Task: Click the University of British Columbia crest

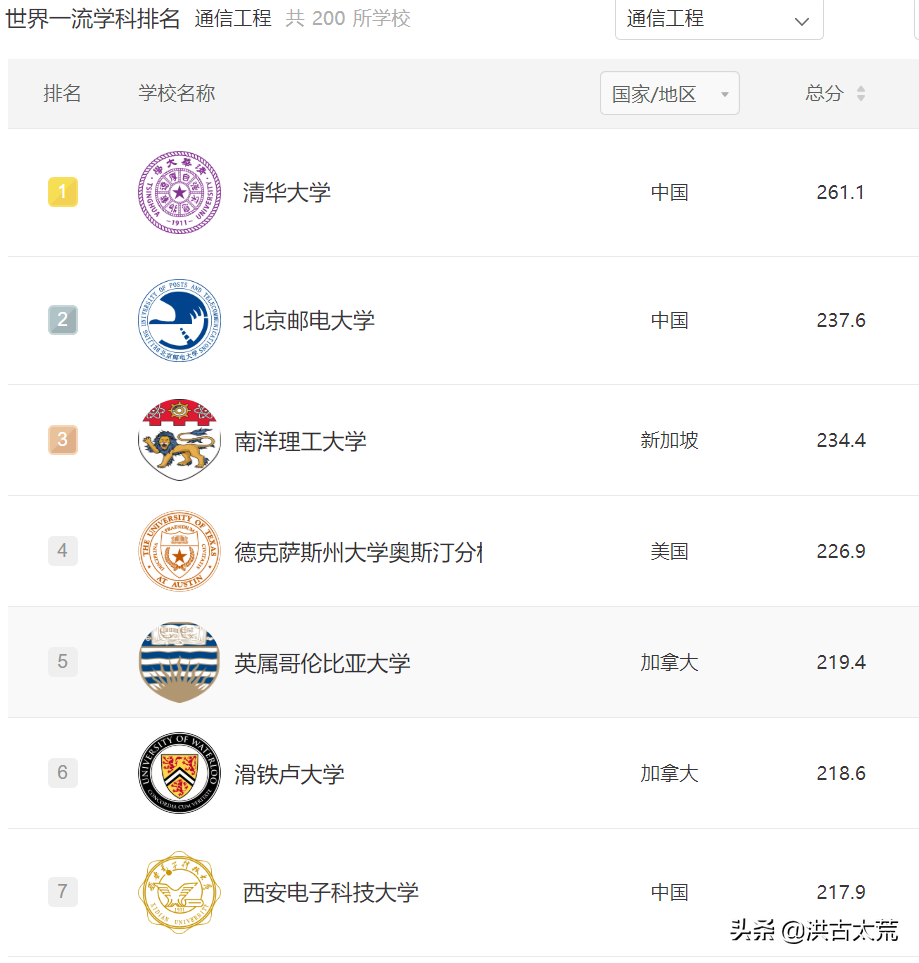Action: click(x=179, y=662)
